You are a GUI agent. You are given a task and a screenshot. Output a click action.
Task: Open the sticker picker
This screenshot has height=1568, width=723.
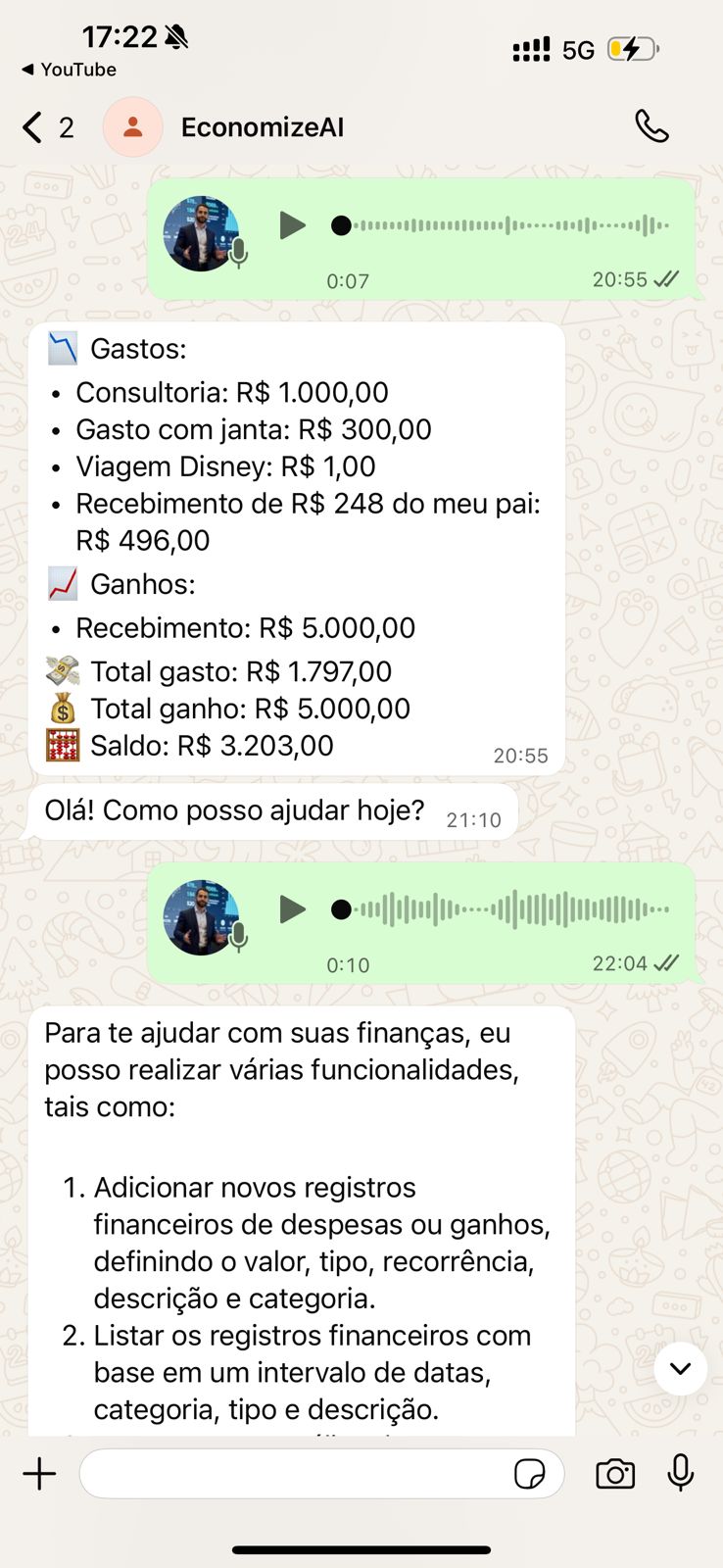tap(530, 1474)
